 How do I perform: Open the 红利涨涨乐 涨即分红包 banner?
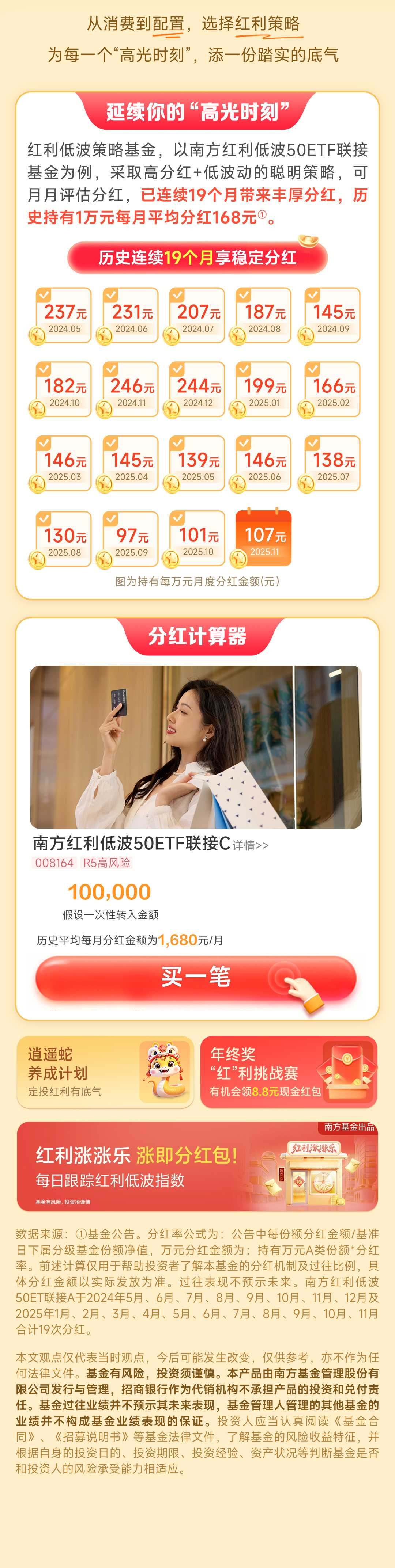pos(197,1166)
